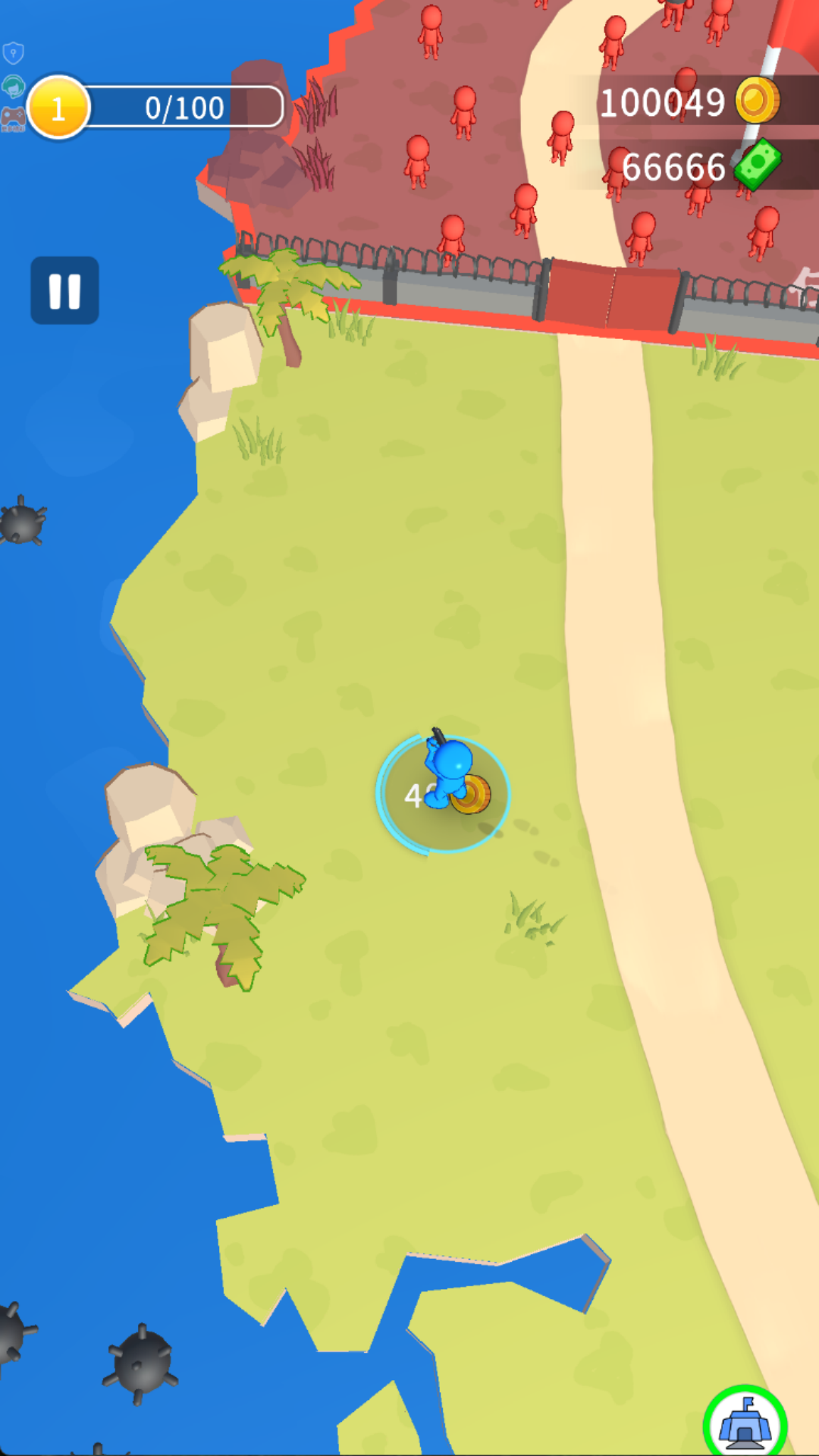Open the base tent button
Screen dimensions: 819x1456
[745, 1424]
